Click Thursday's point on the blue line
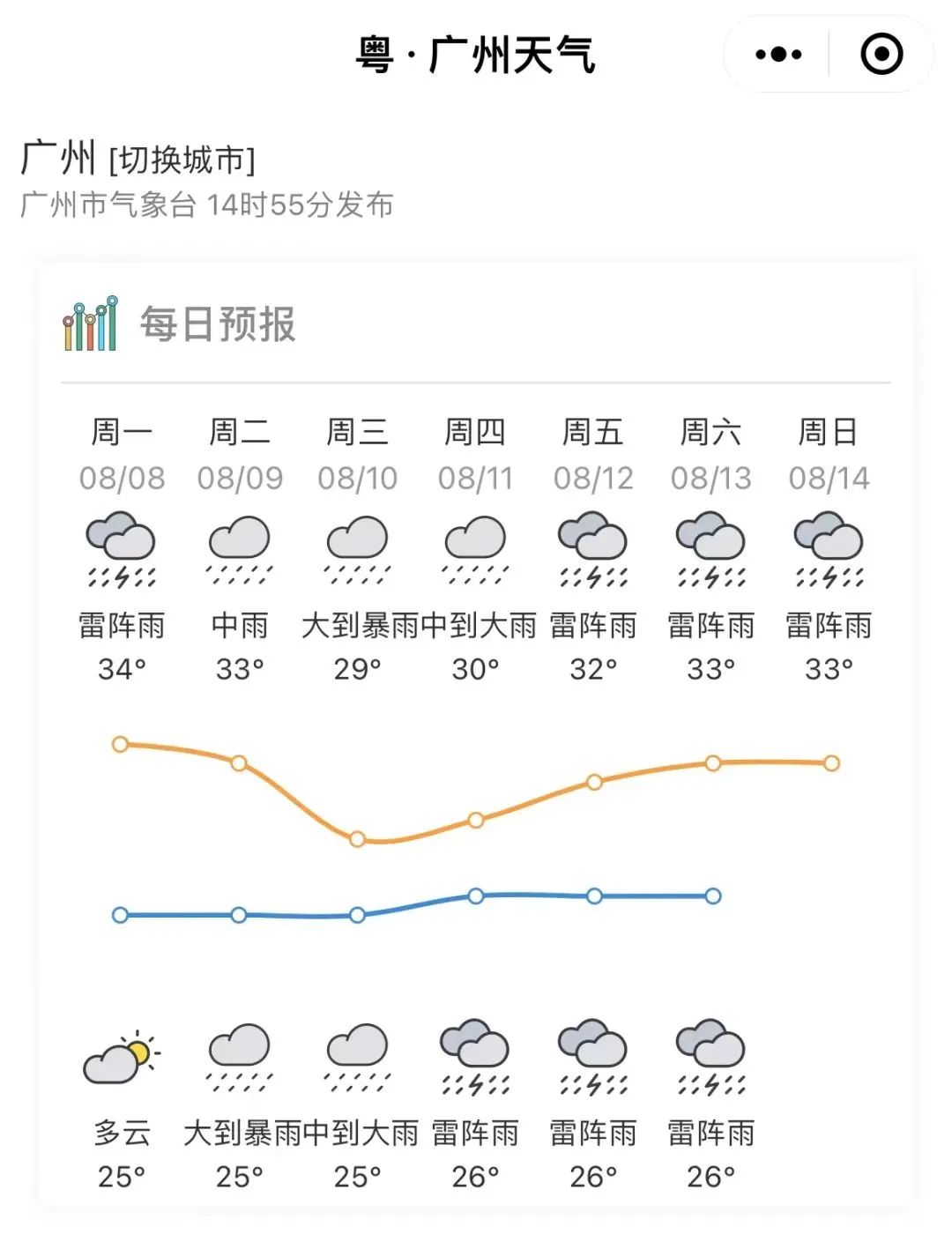This screenshot has height=1234, width=952. point(476,896)
